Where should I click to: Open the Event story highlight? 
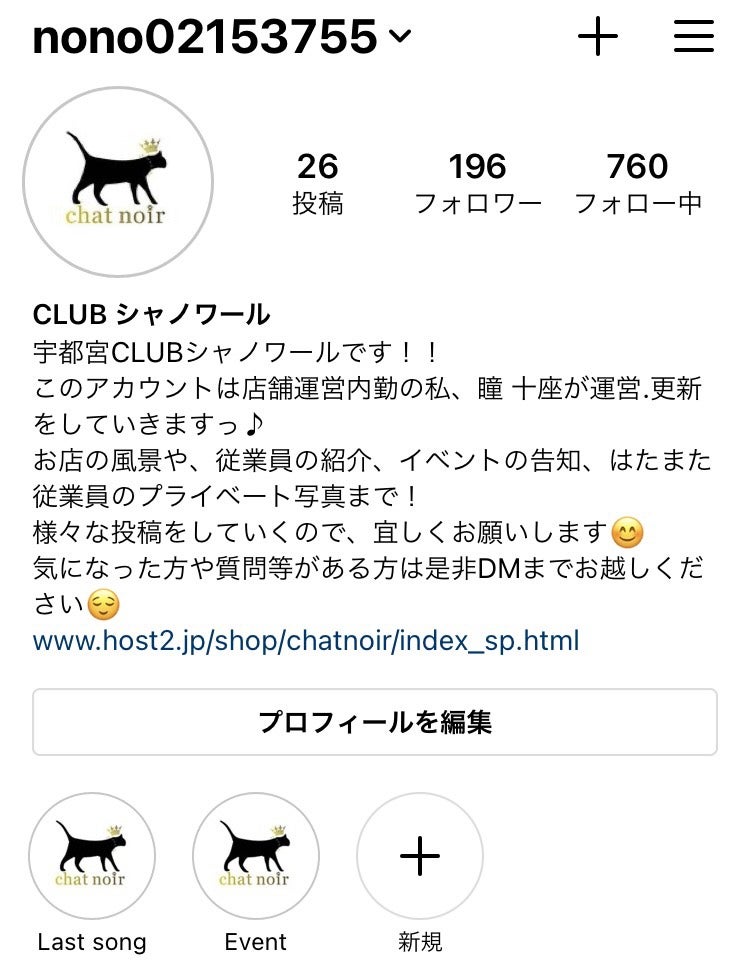point(255,856)
